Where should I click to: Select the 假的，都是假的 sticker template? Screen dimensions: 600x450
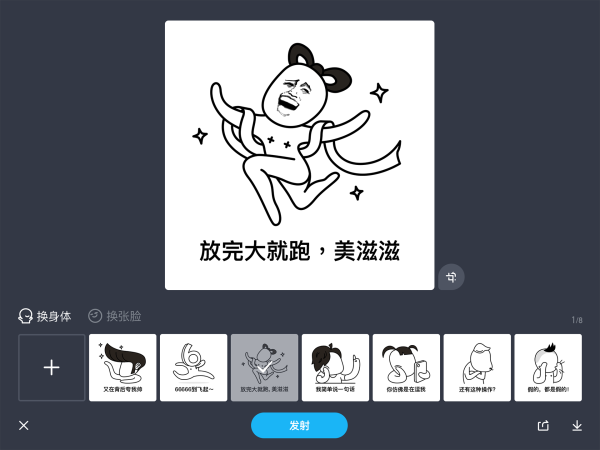point(547,367)
